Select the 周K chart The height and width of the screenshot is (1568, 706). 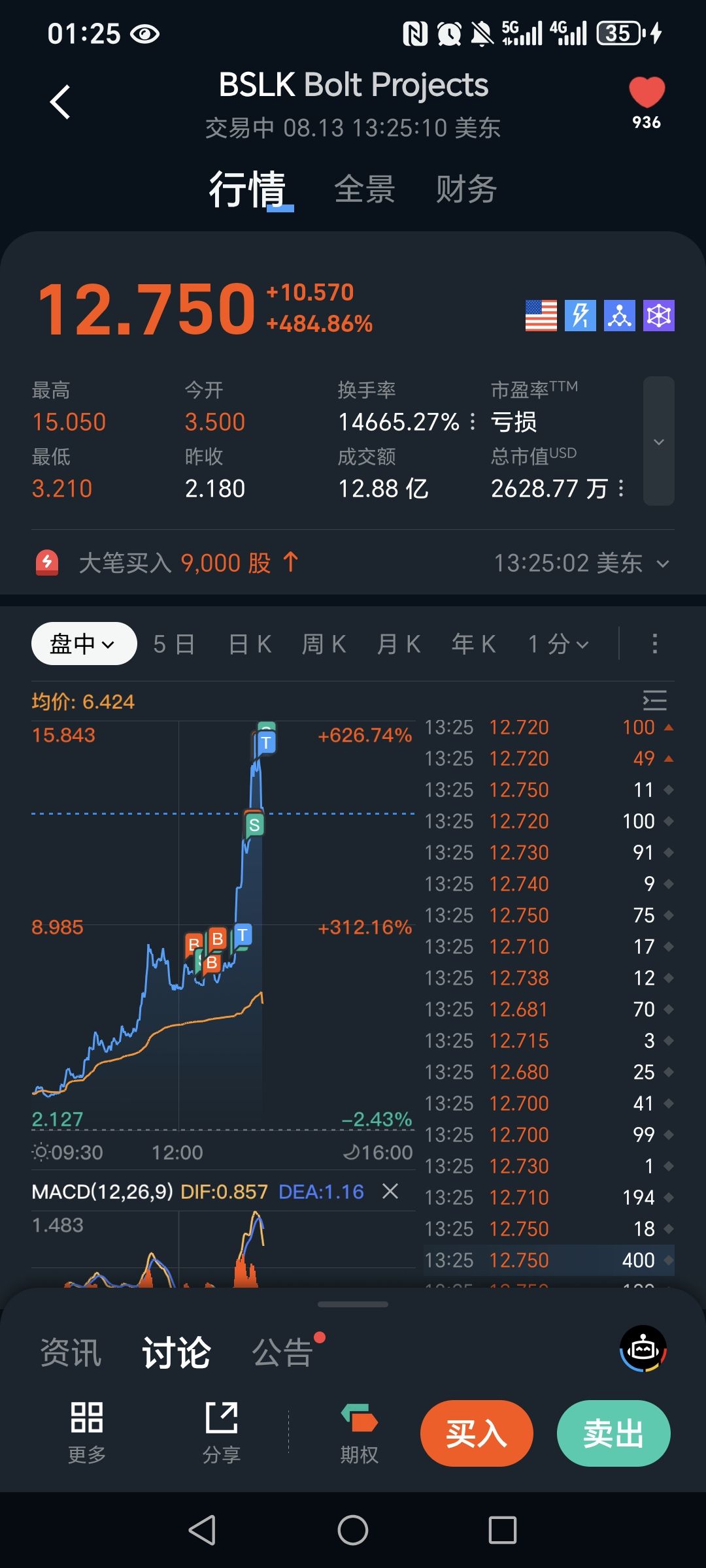[324, 644]
